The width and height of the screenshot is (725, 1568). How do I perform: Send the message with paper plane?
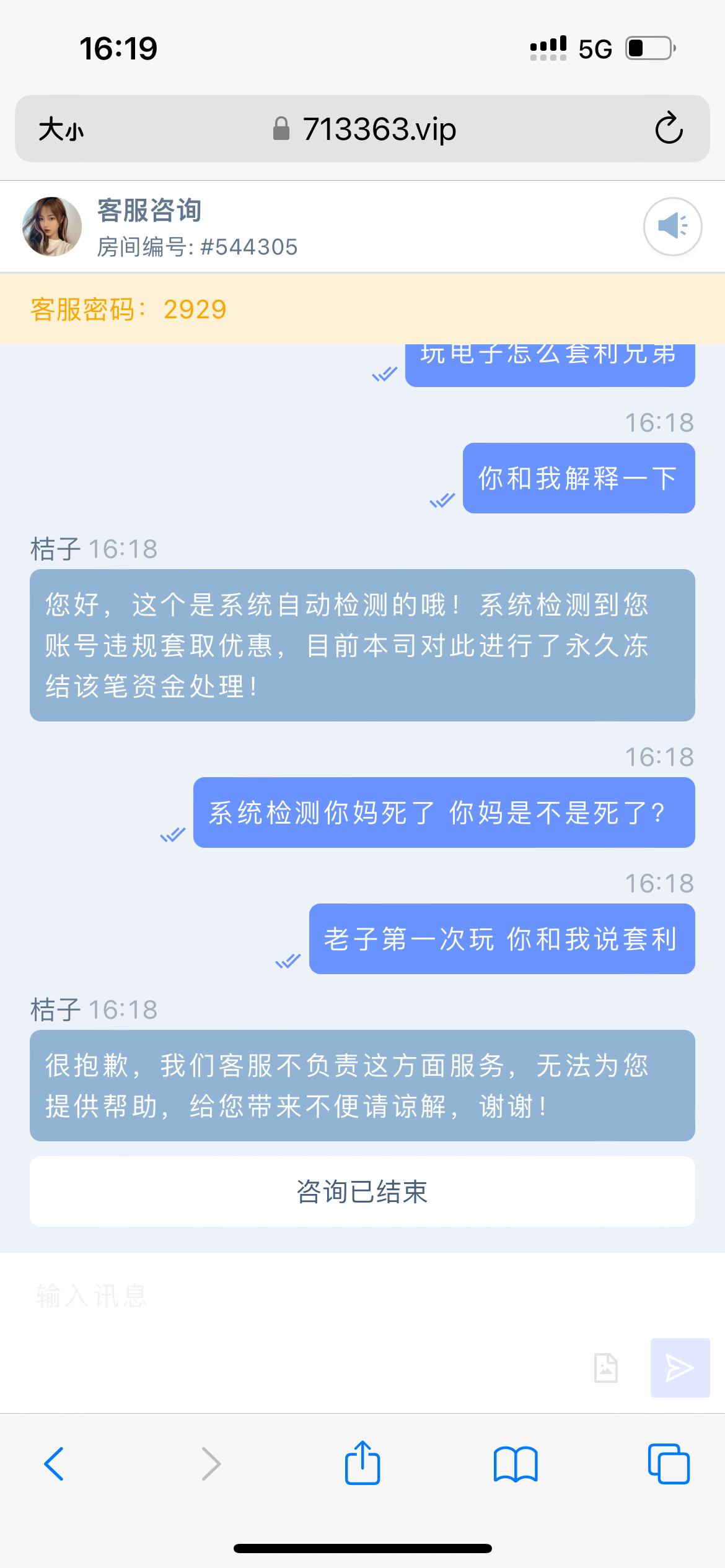coord(680,1367)
